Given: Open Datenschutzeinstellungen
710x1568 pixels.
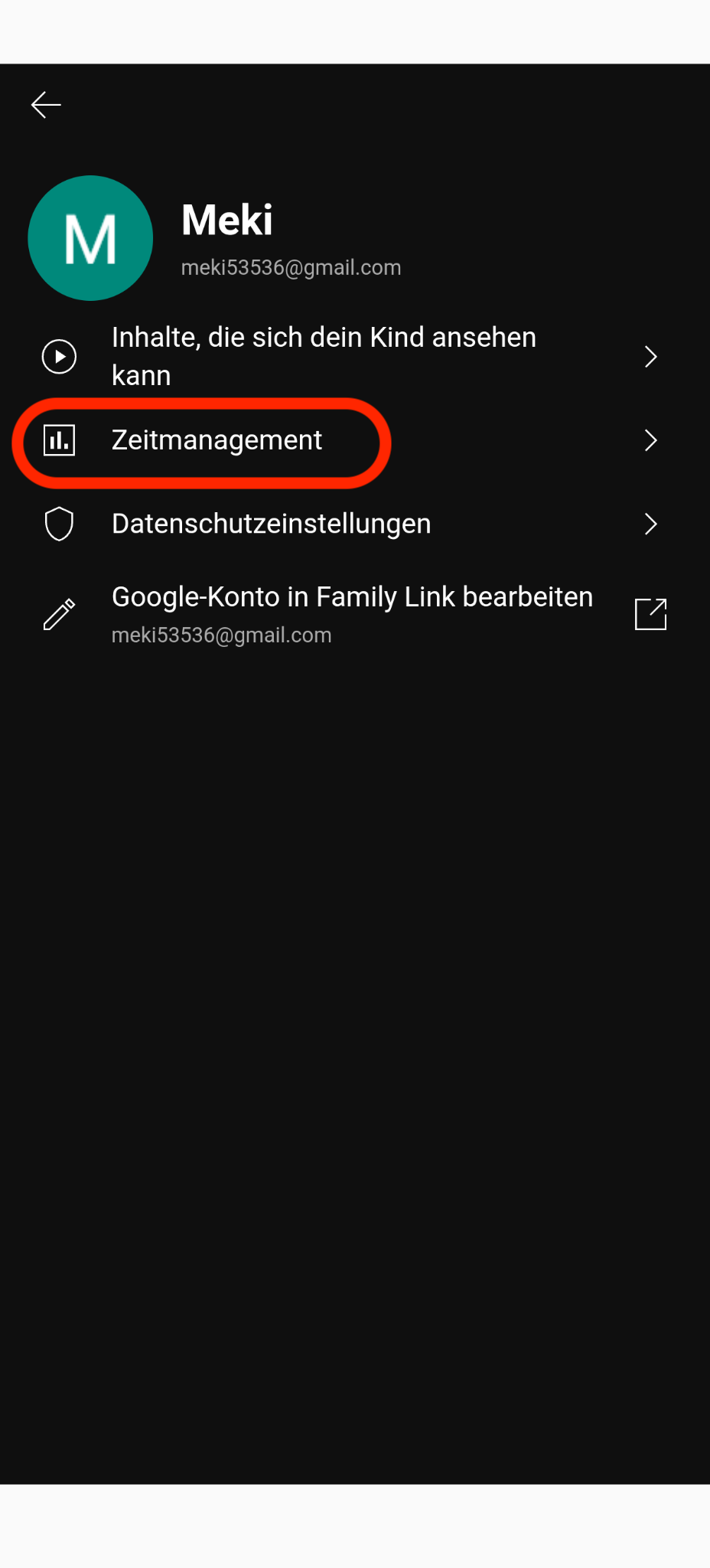Looking at the screenshot, I should click(272, 524).
